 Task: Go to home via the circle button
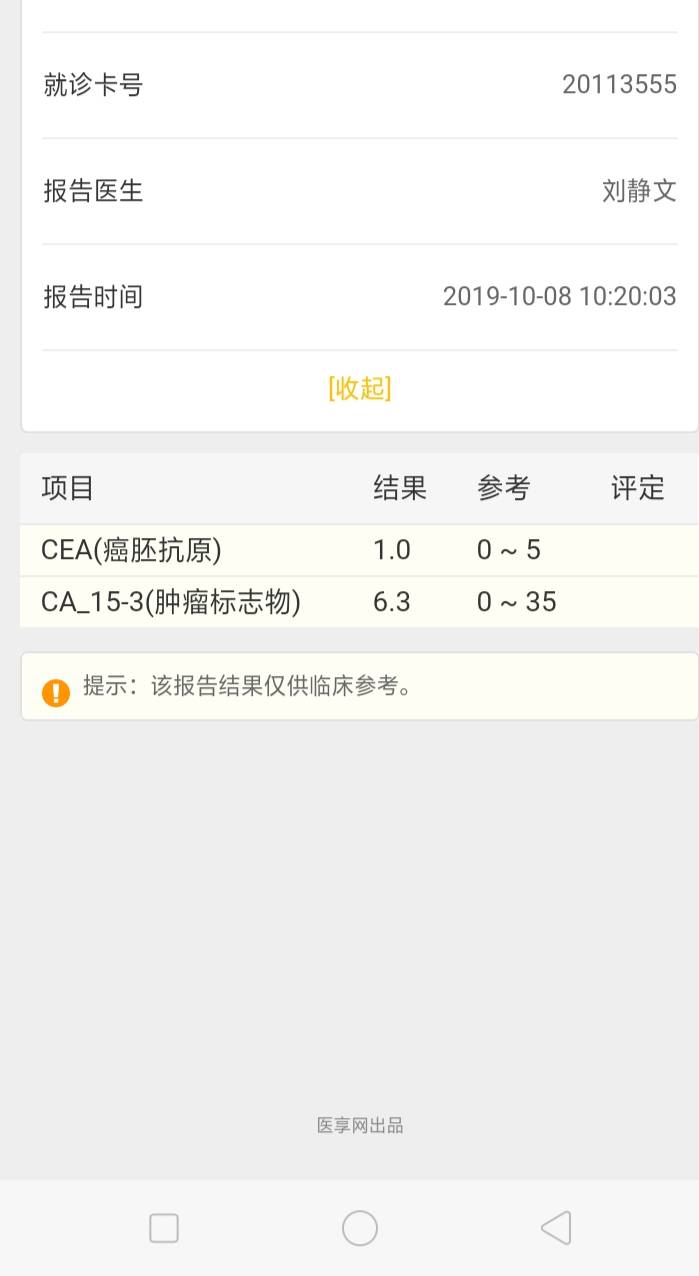[x=359, y=1227]
